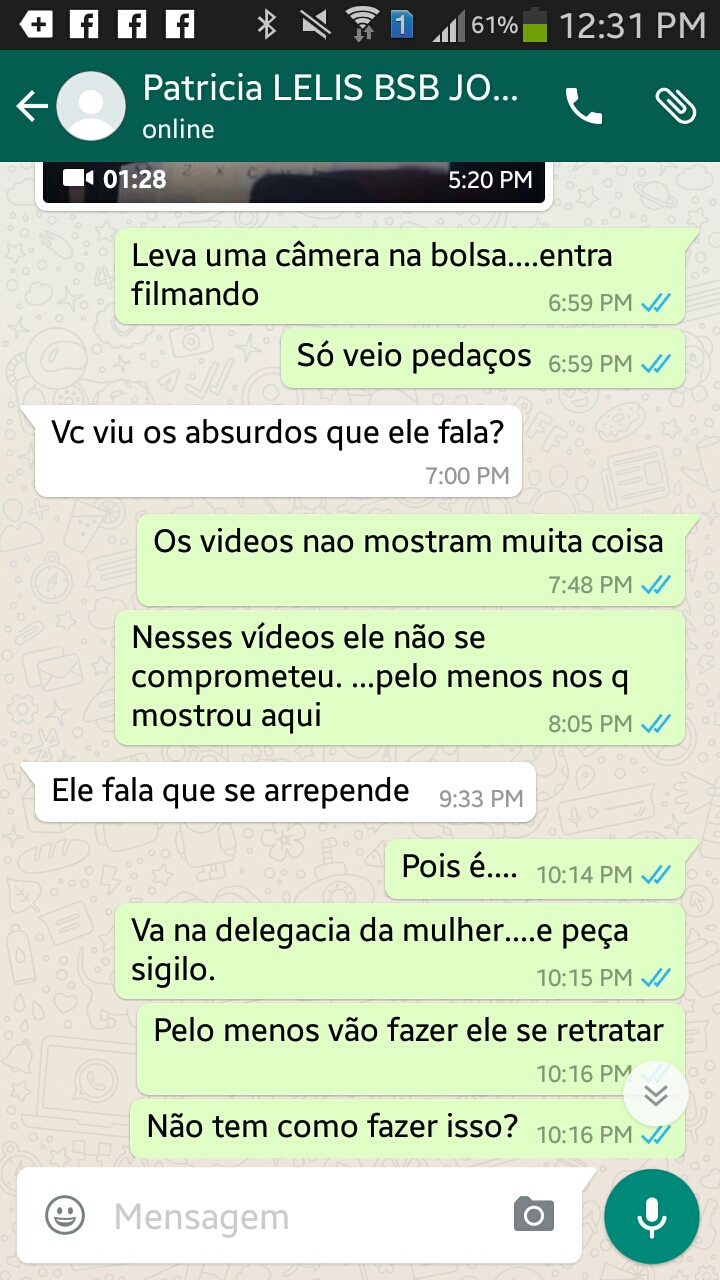Focus the Mensagem text field

[300, 1216]
